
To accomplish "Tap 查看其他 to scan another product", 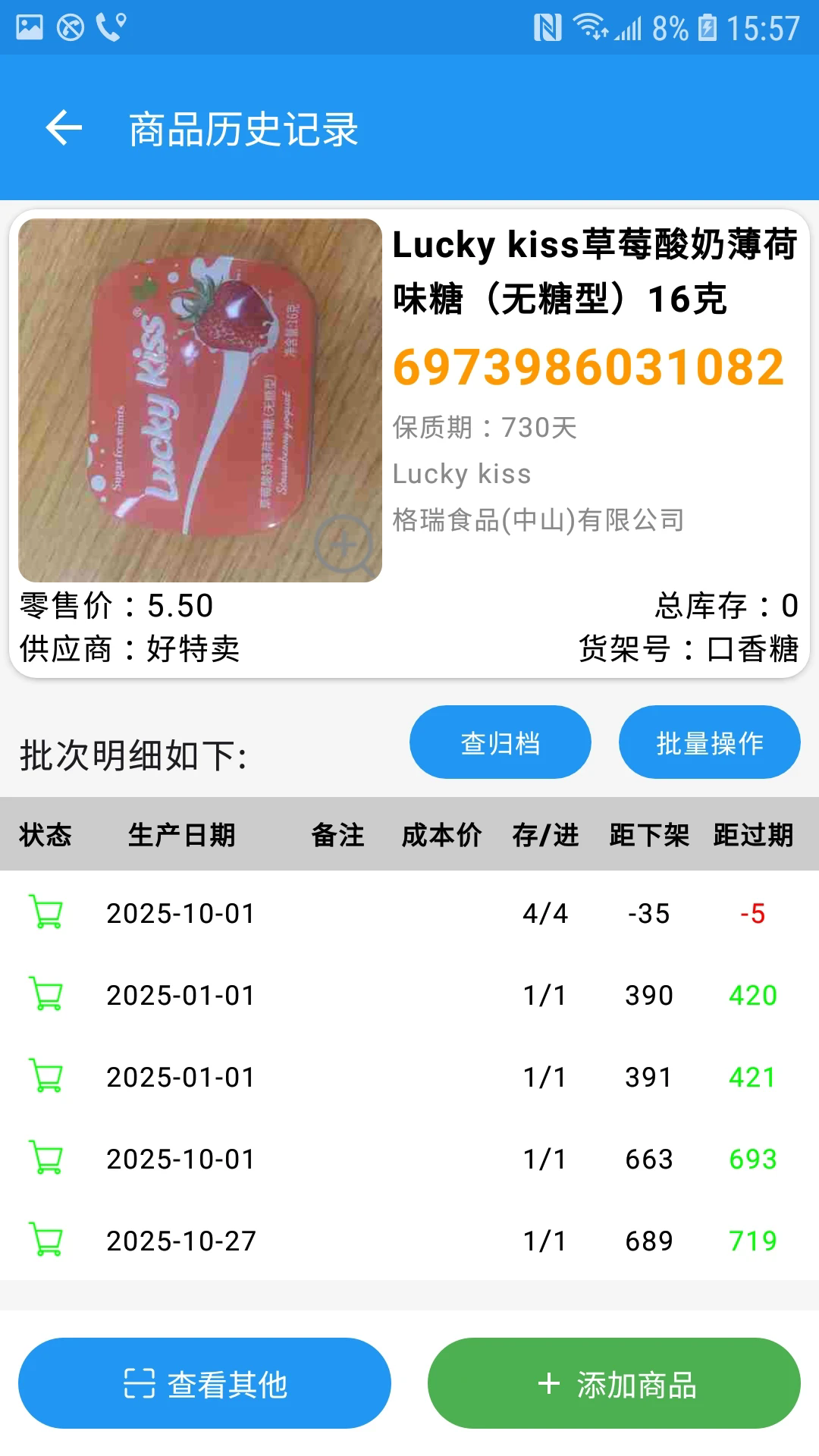I will (205, 1383).
